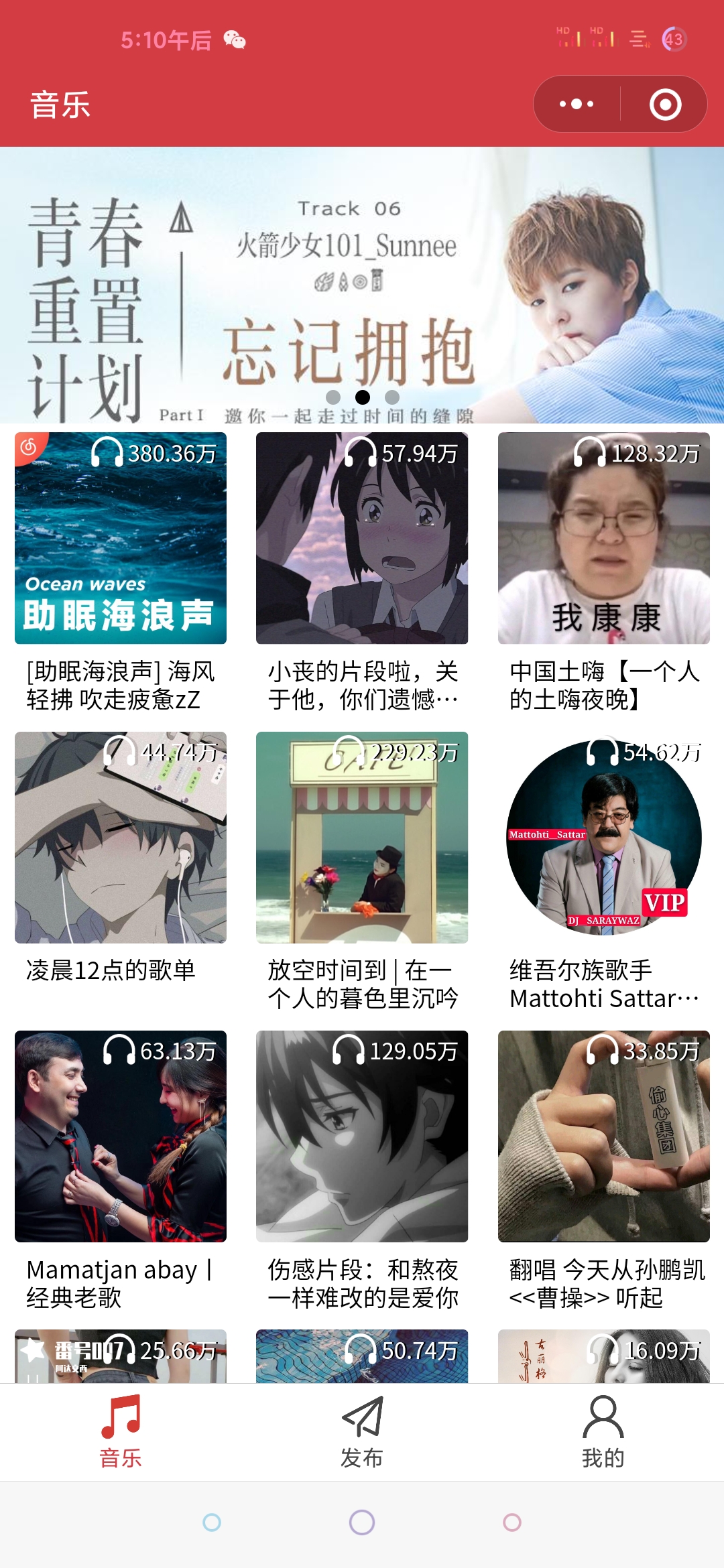Open the 助眠海浪声 playlist
724x1568 pixels.
click(121, 538)
